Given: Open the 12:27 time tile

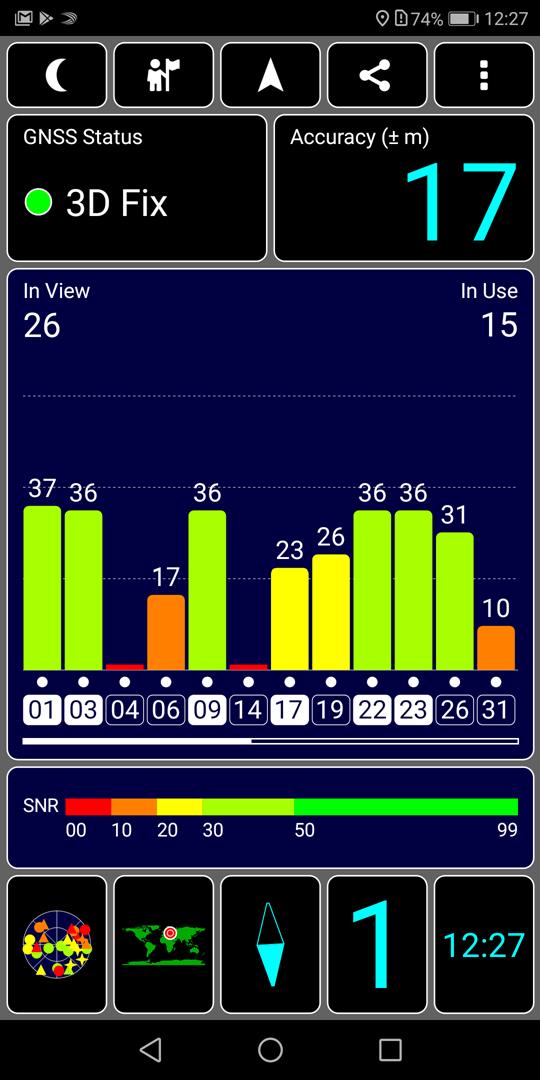Looking at the screenshot, I should [484, 944].
